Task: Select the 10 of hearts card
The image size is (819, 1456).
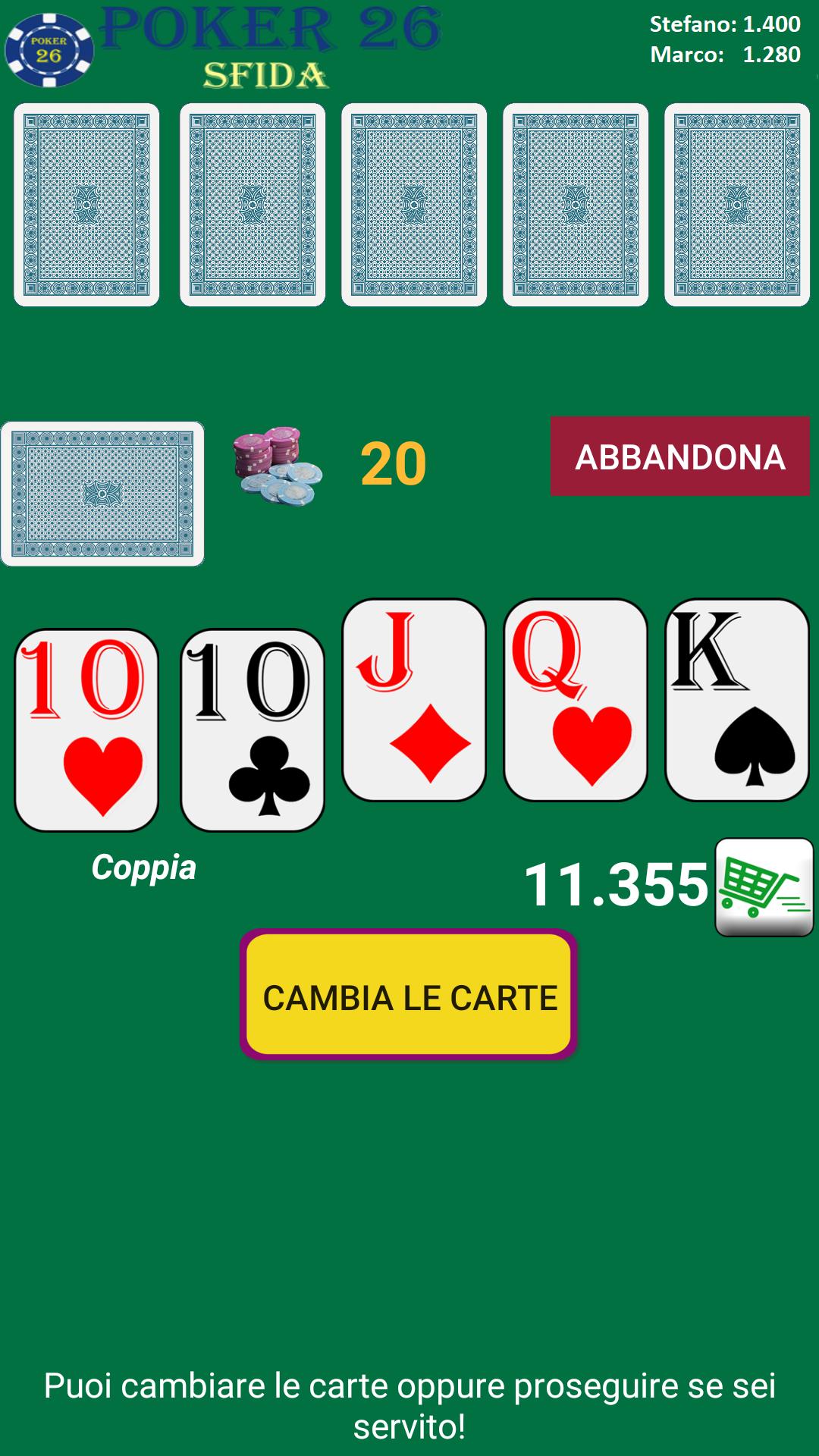Action: click(86, 730)
